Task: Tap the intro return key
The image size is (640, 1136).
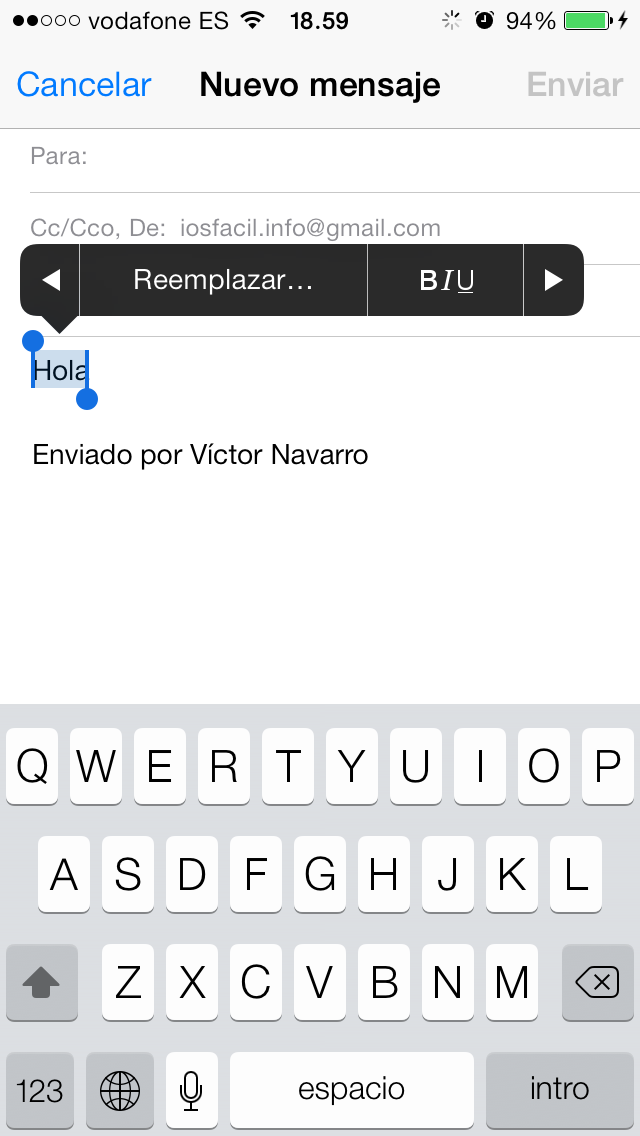Action: [x=560, y=1090]
